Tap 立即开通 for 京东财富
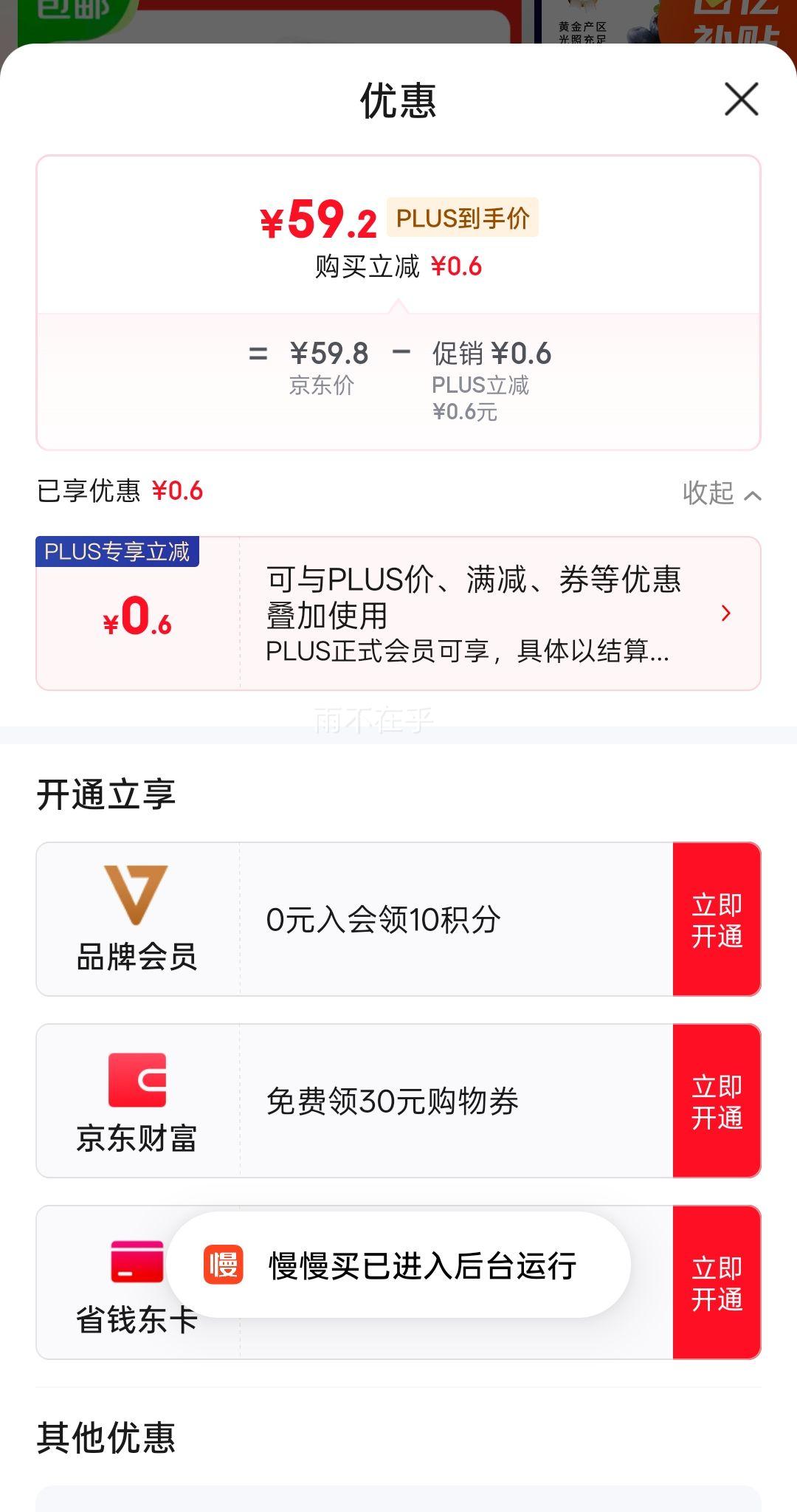Viewport: 797px width, 1512px height. click(x=717, y=1101)
